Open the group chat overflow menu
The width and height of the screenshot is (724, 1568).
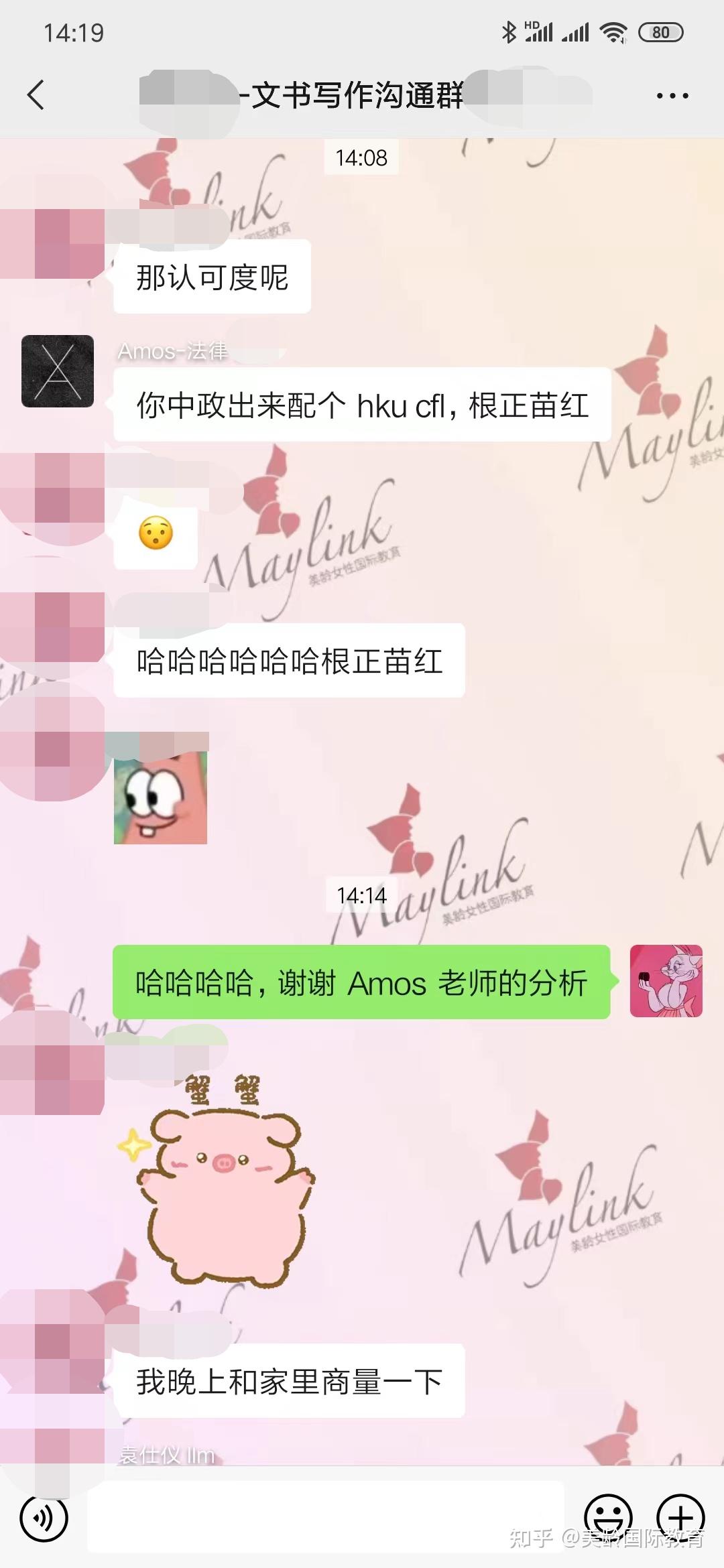click(x=672, y=96)
